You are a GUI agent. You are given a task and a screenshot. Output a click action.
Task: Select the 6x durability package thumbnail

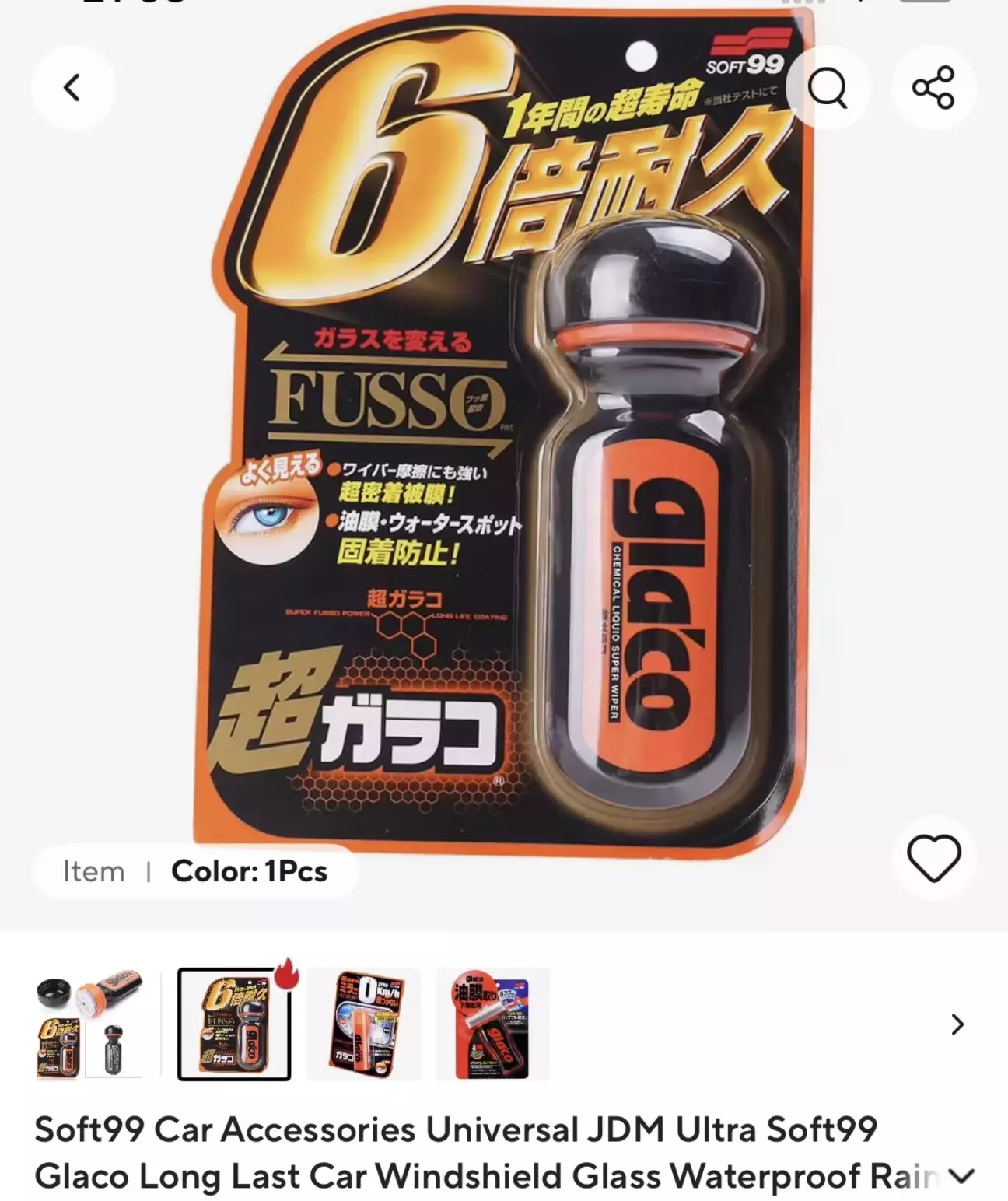pos(234,1024)
